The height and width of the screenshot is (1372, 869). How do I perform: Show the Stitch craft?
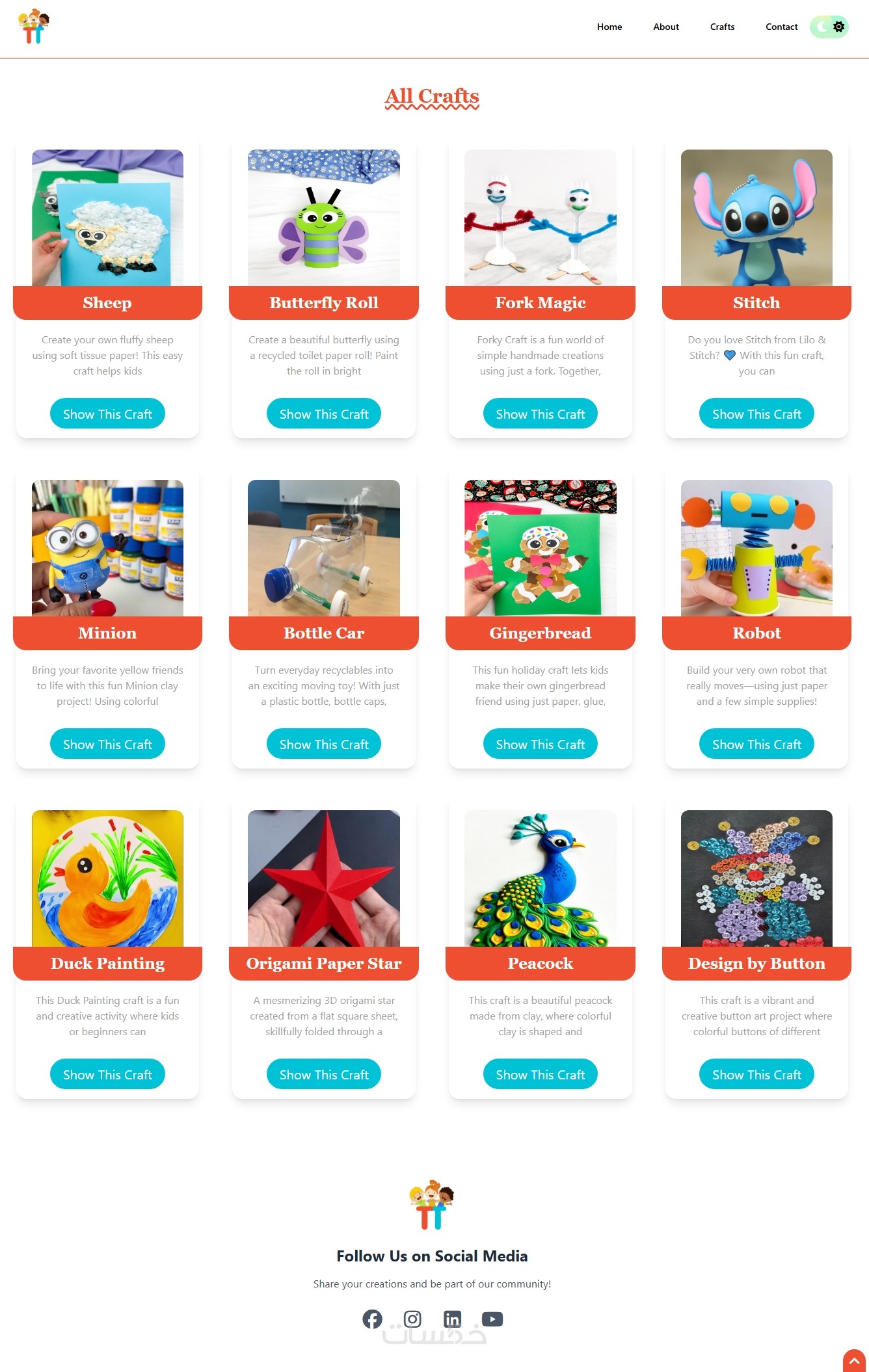pos(756,414)
